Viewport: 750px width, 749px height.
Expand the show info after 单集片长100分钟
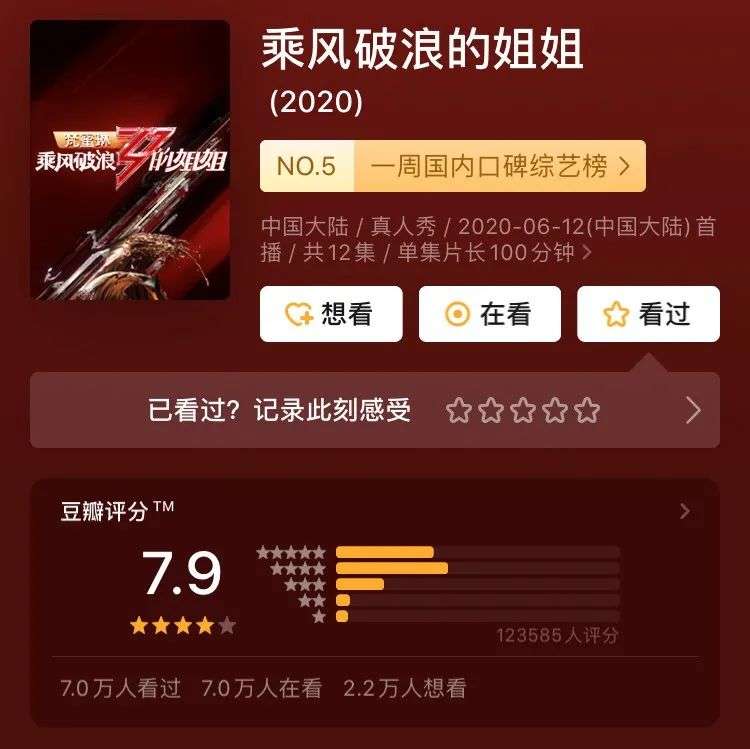tap(587, 253)
